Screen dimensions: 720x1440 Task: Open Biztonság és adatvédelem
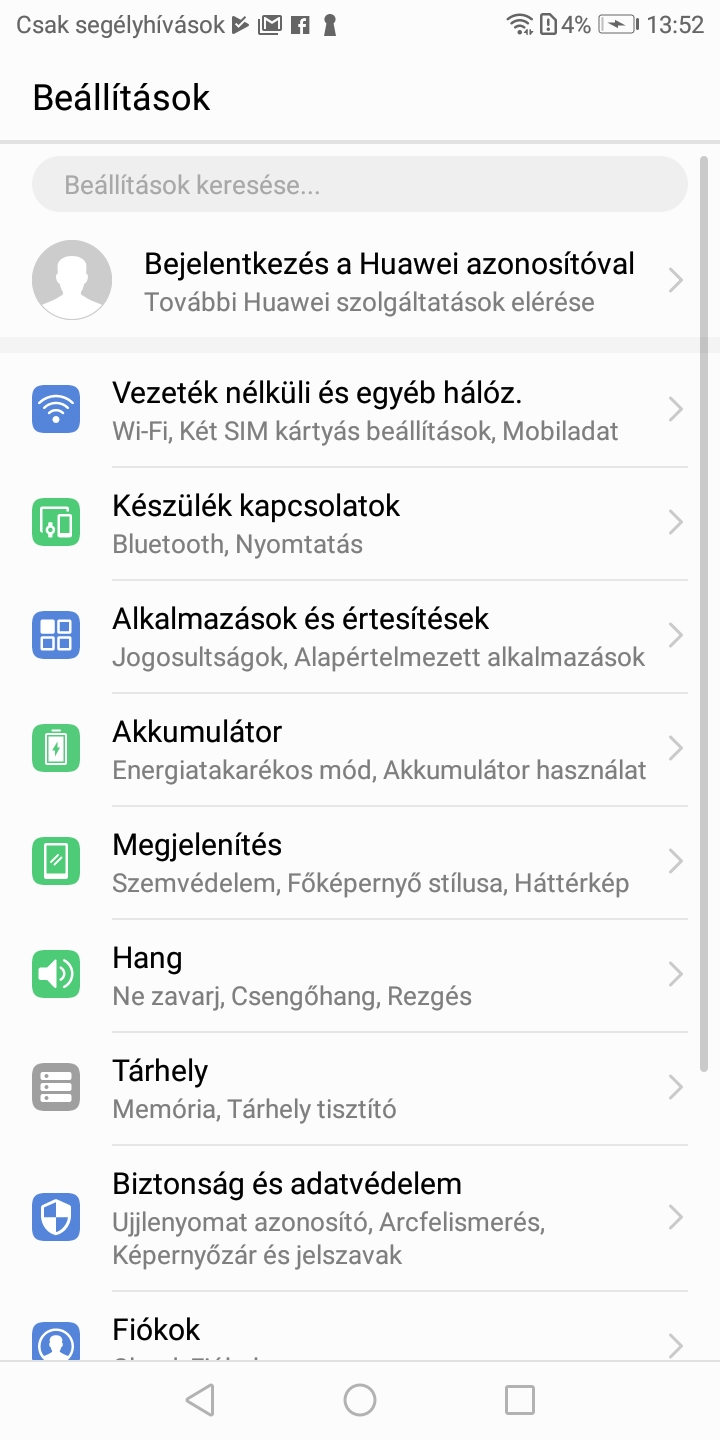click(x=360, y=1218)
